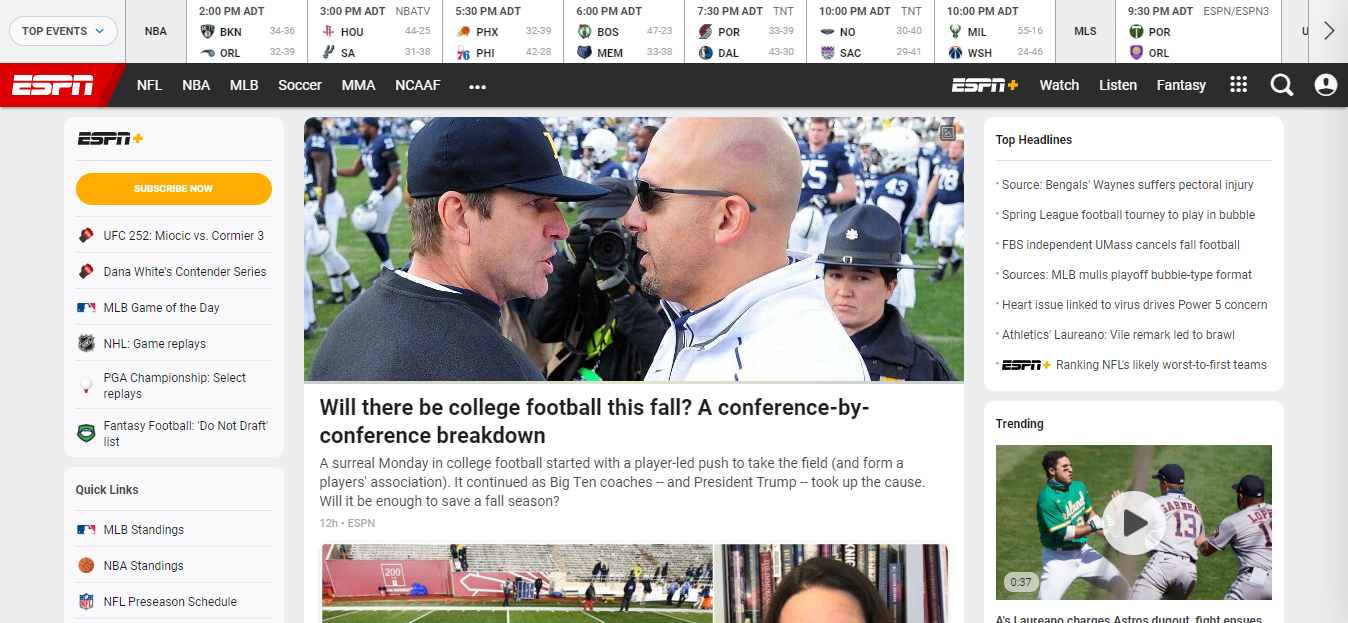Tap the Subscribe Now button
This screenshot has height=623, width=1348.
pos(174,188)
